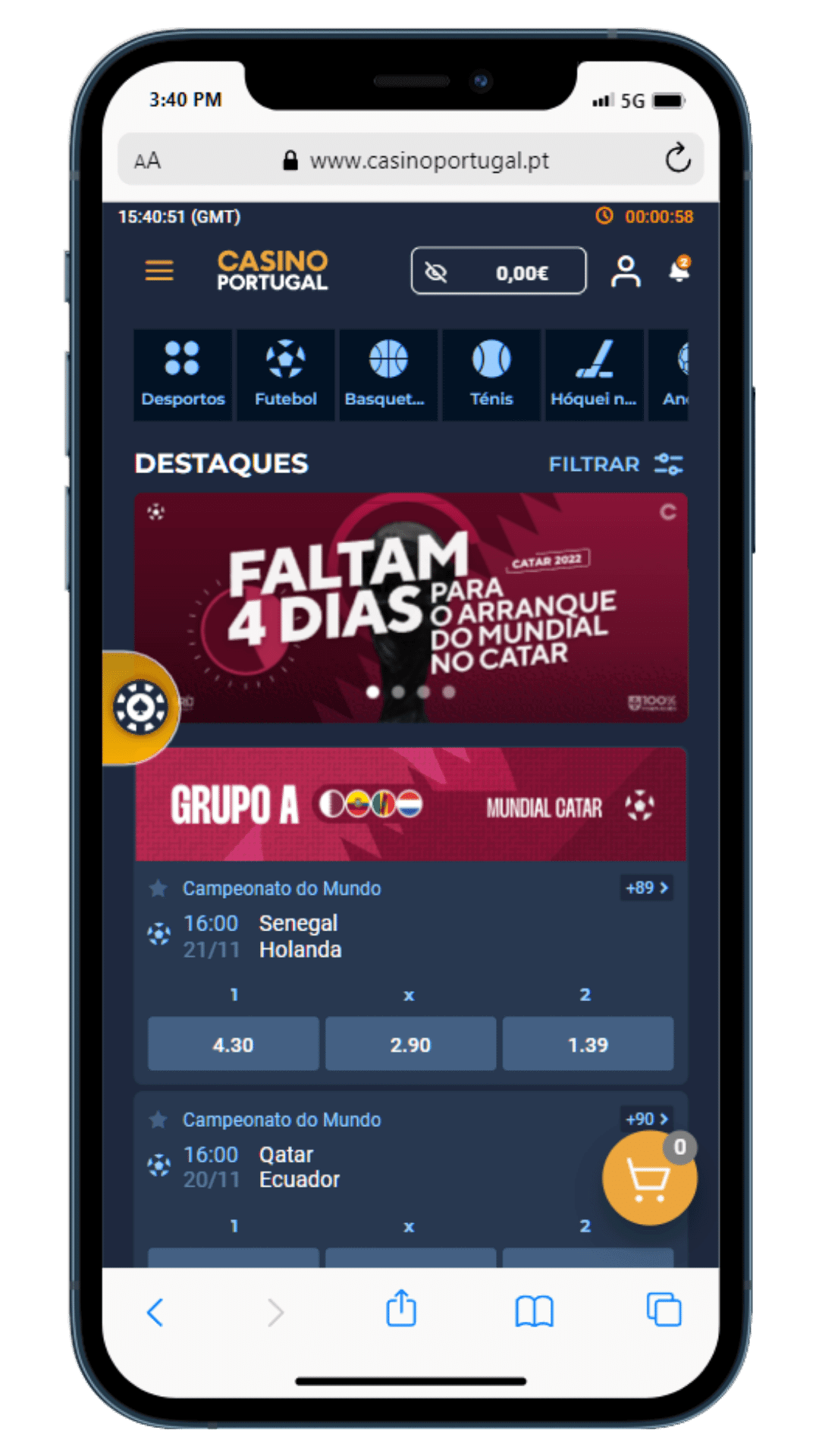819x1456 pixels.
Task: Bet on Holanda win at 1.39
Action: point(588,1044)
